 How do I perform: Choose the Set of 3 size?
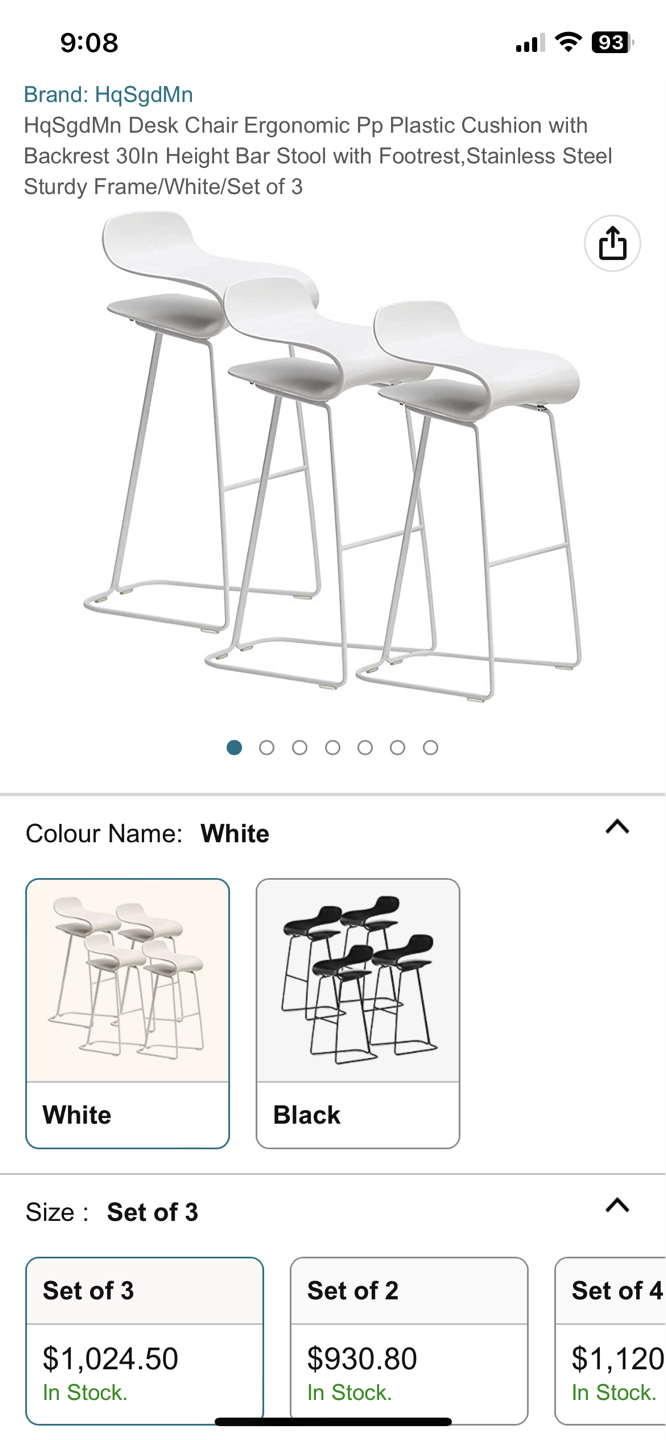tap(144, 1338)
